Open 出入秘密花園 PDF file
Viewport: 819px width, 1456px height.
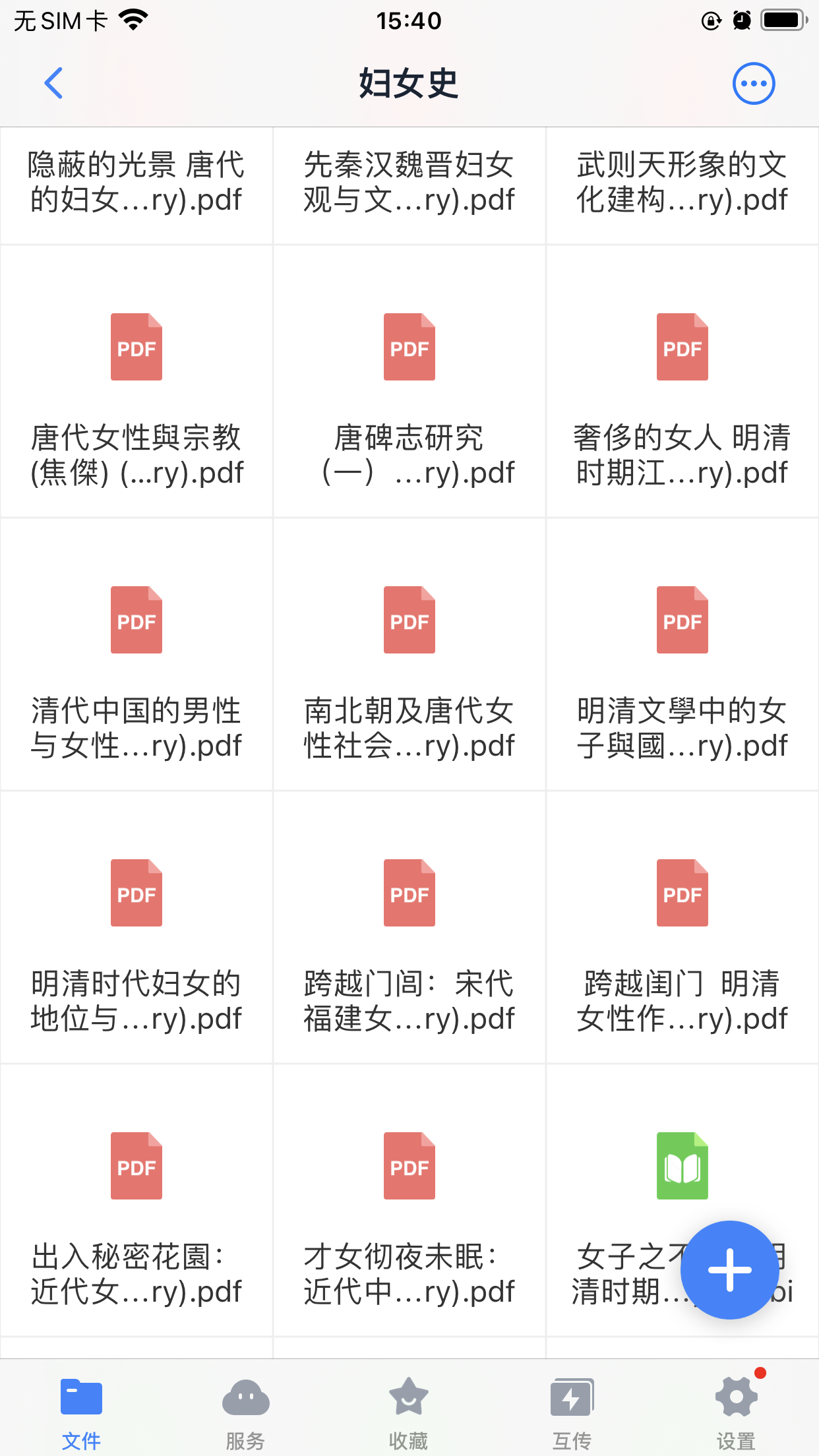click(x=136, y=1201)
